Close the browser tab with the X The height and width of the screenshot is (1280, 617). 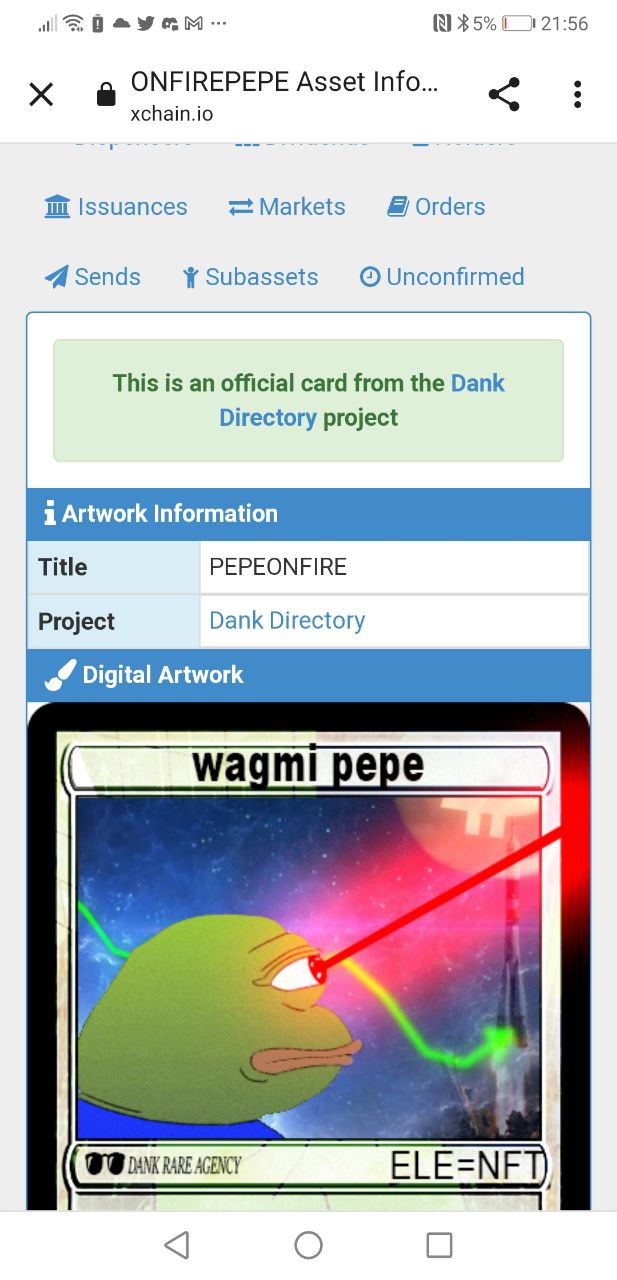(41, 95)
